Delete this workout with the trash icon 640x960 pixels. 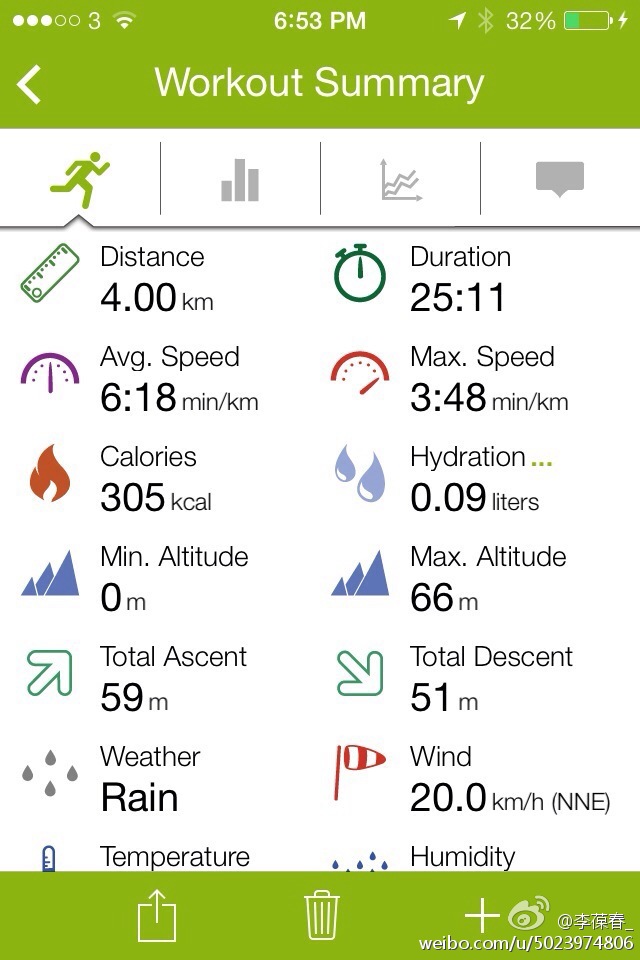[321, 916]
